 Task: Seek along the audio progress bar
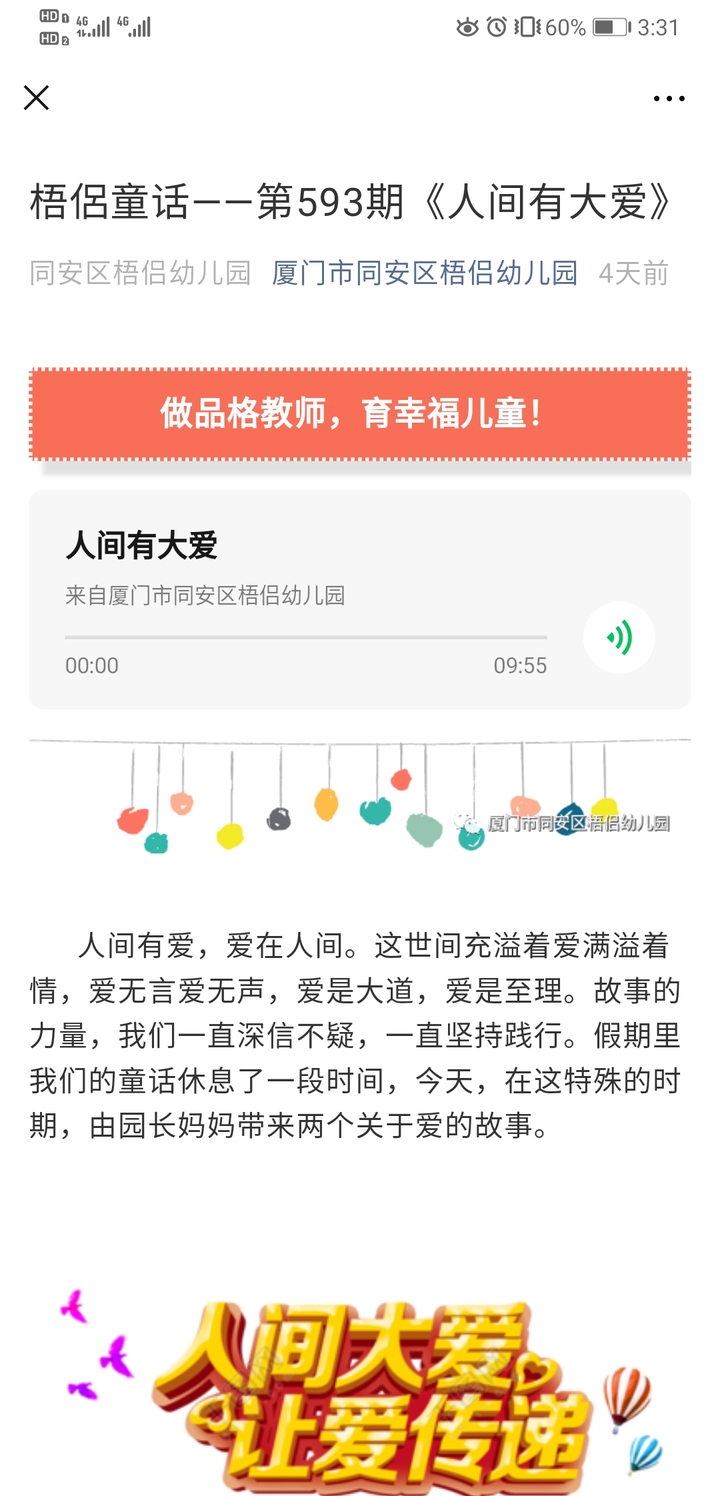tap(305, 637)
